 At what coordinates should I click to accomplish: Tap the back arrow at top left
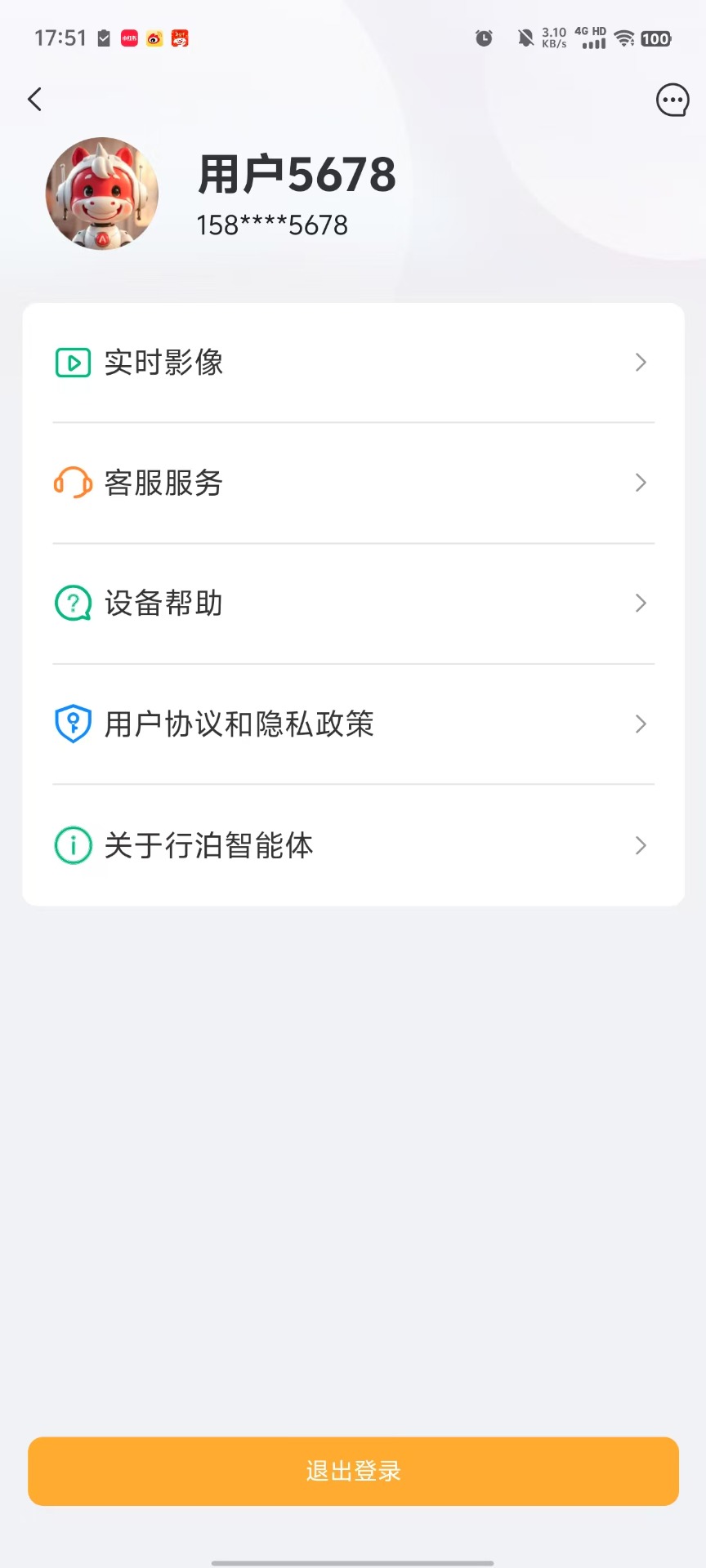click(x=34, y=98)
